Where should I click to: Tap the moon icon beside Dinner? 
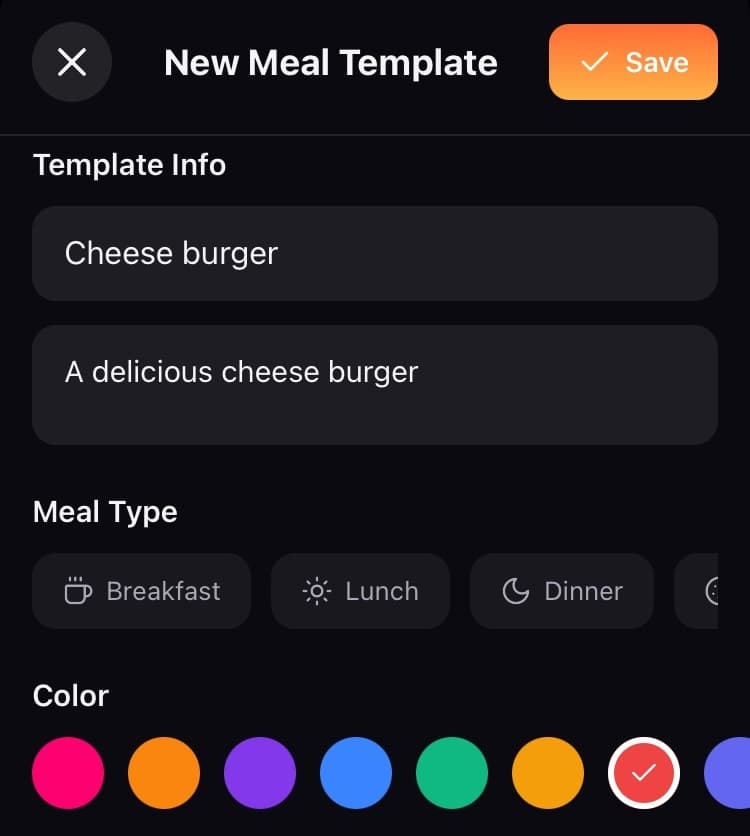coord(516,591)
